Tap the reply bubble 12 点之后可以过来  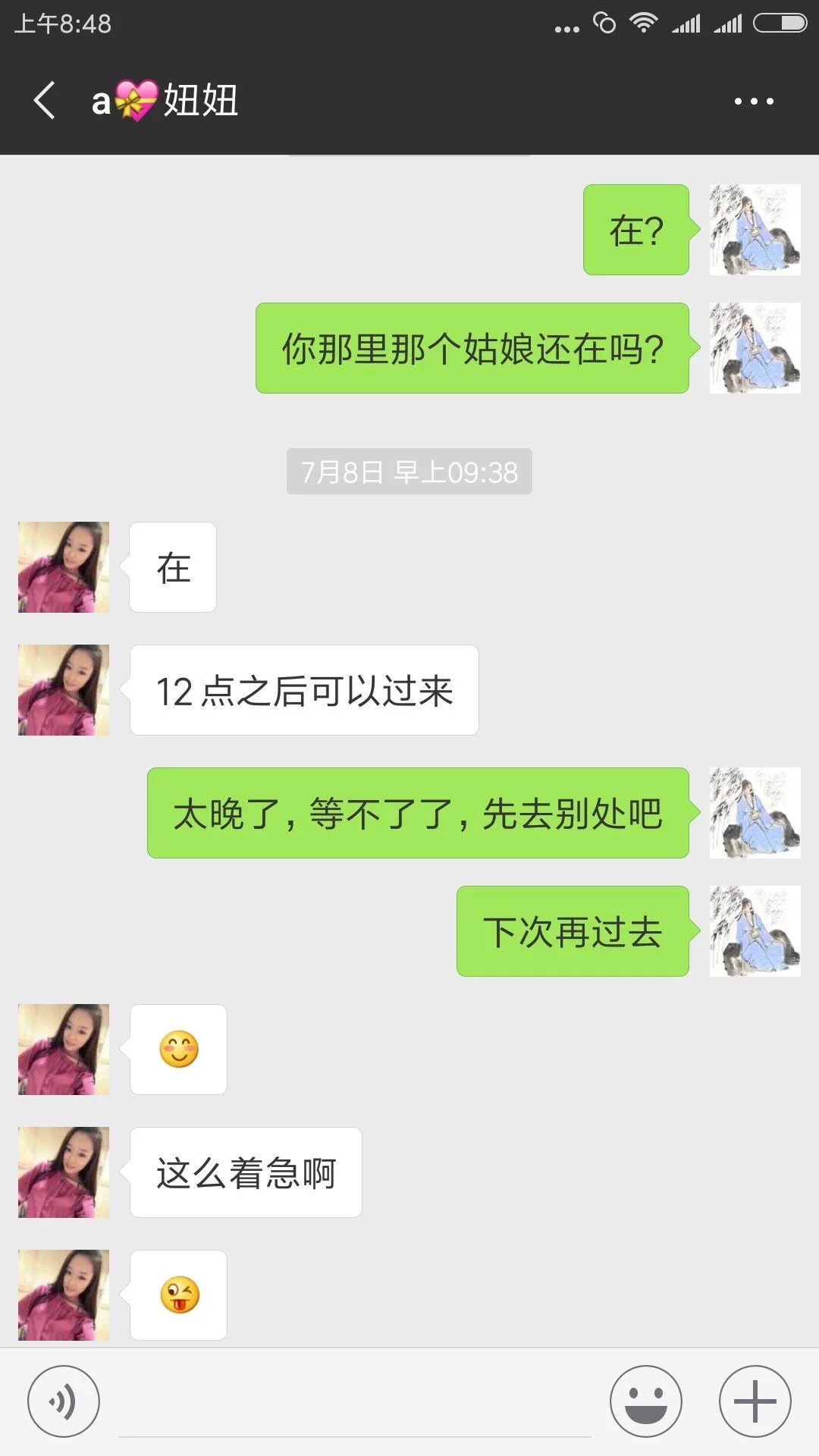tap(303, 690)
